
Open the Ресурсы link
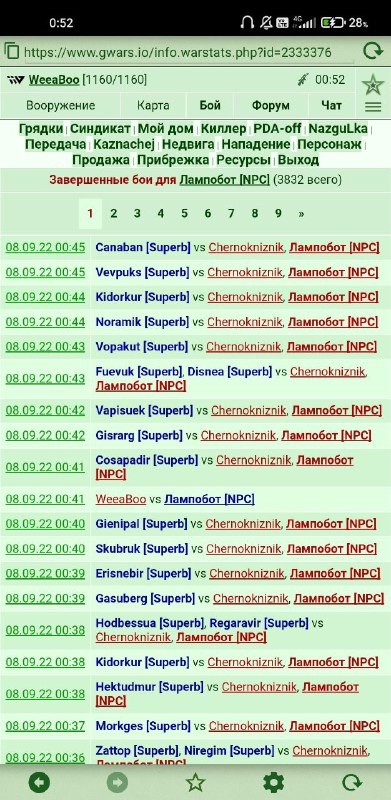[243, 160]
